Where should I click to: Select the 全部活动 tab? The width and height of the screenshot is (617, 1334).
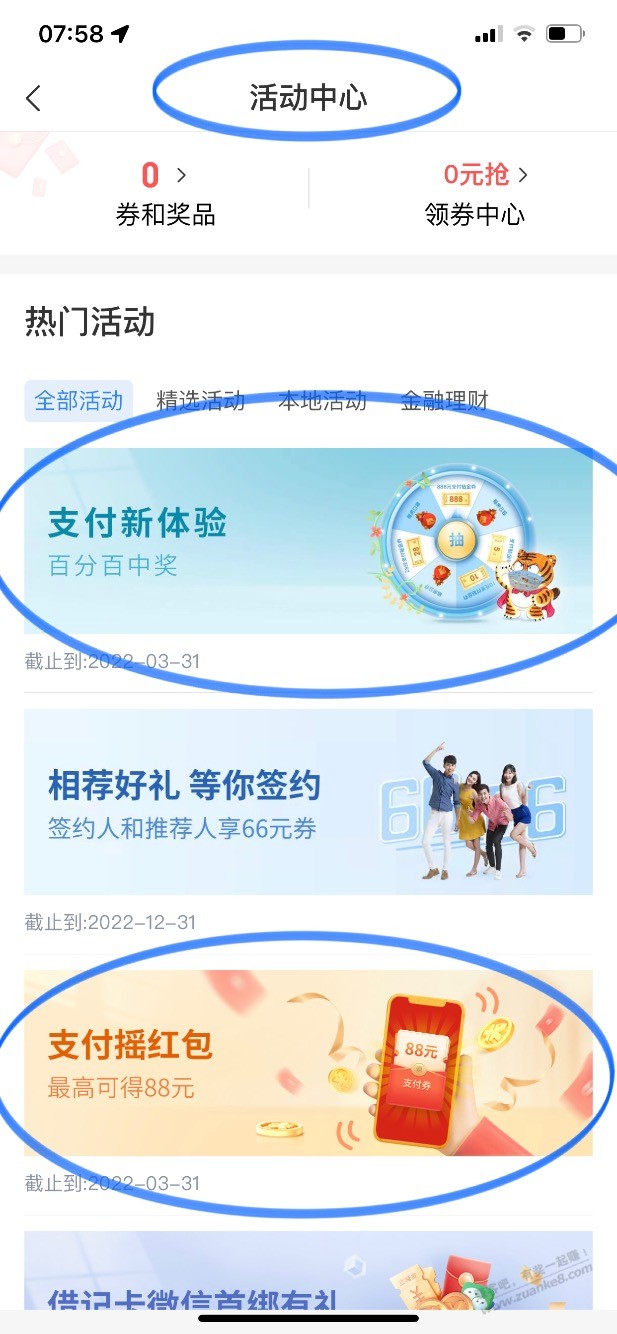pyautogui.click(x=78, y=402)
